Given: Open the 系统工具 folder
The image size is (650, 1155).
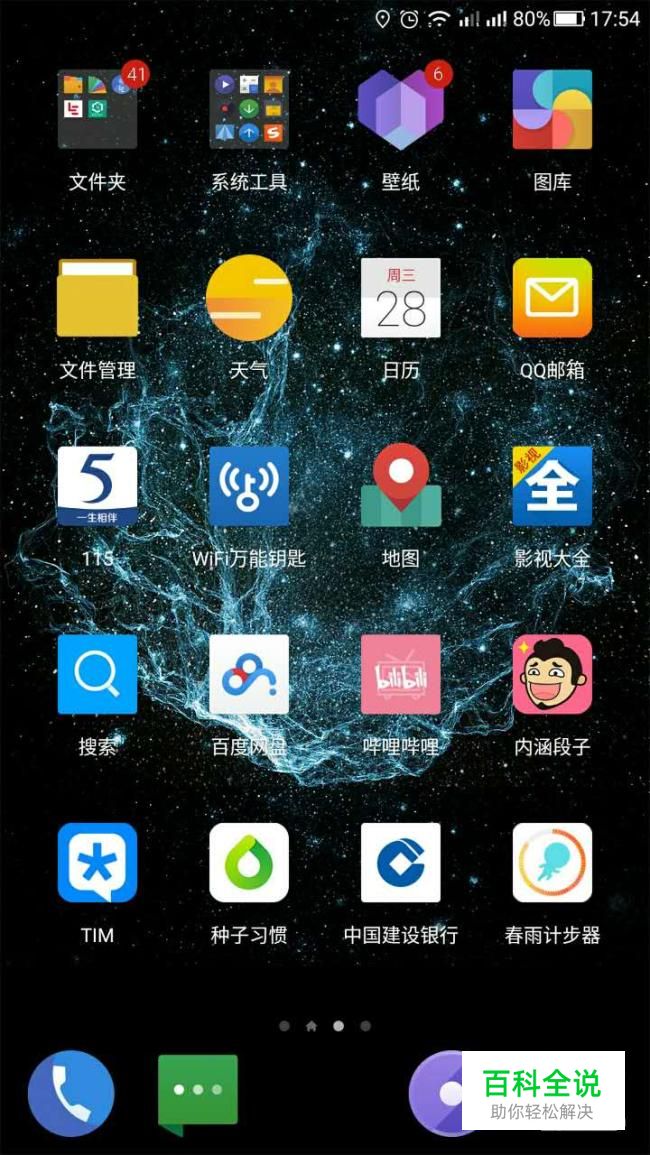Looking at the screenshot, I should (x=249, y=110).
